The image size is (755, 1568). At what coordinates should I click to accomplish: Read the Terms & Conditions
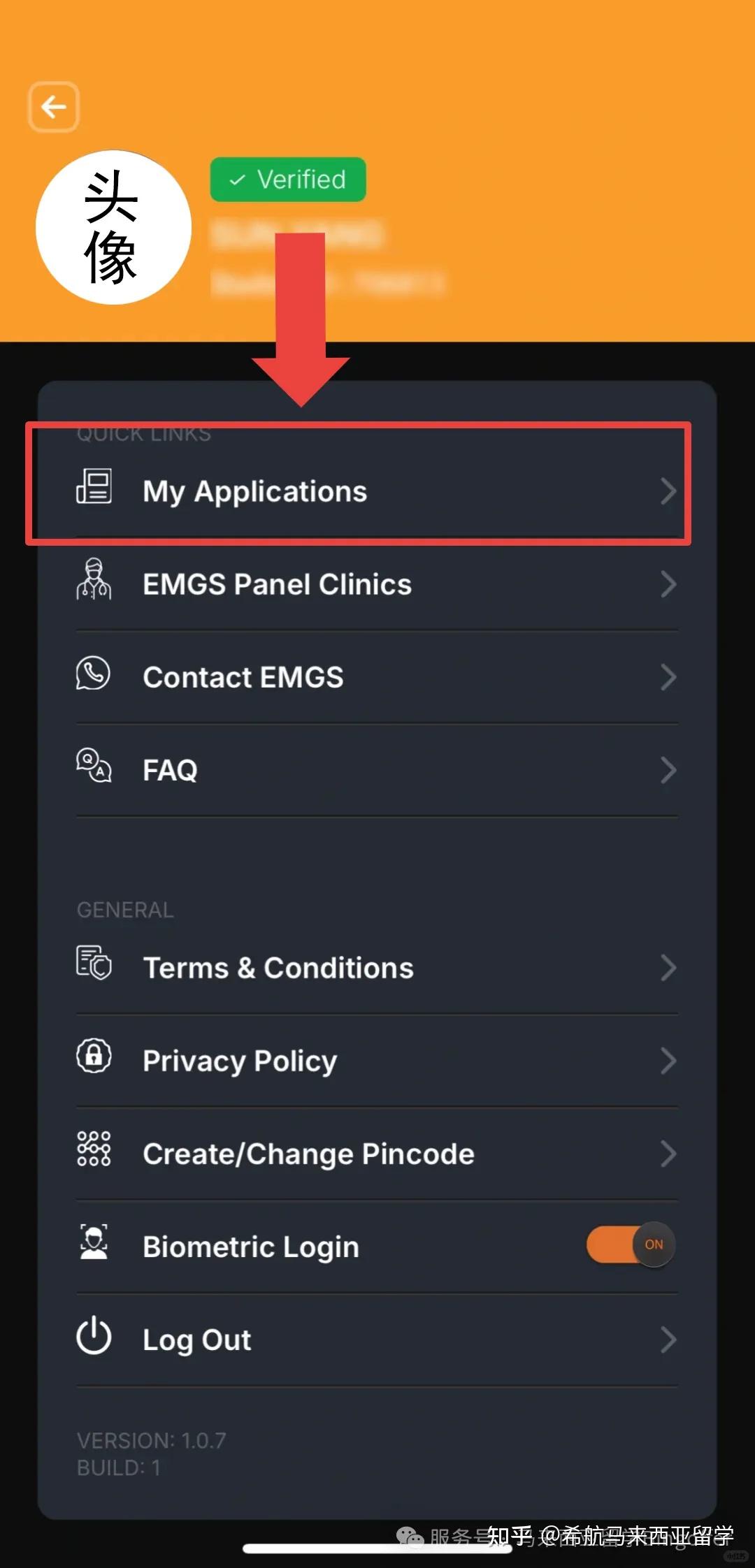point(376,968)
